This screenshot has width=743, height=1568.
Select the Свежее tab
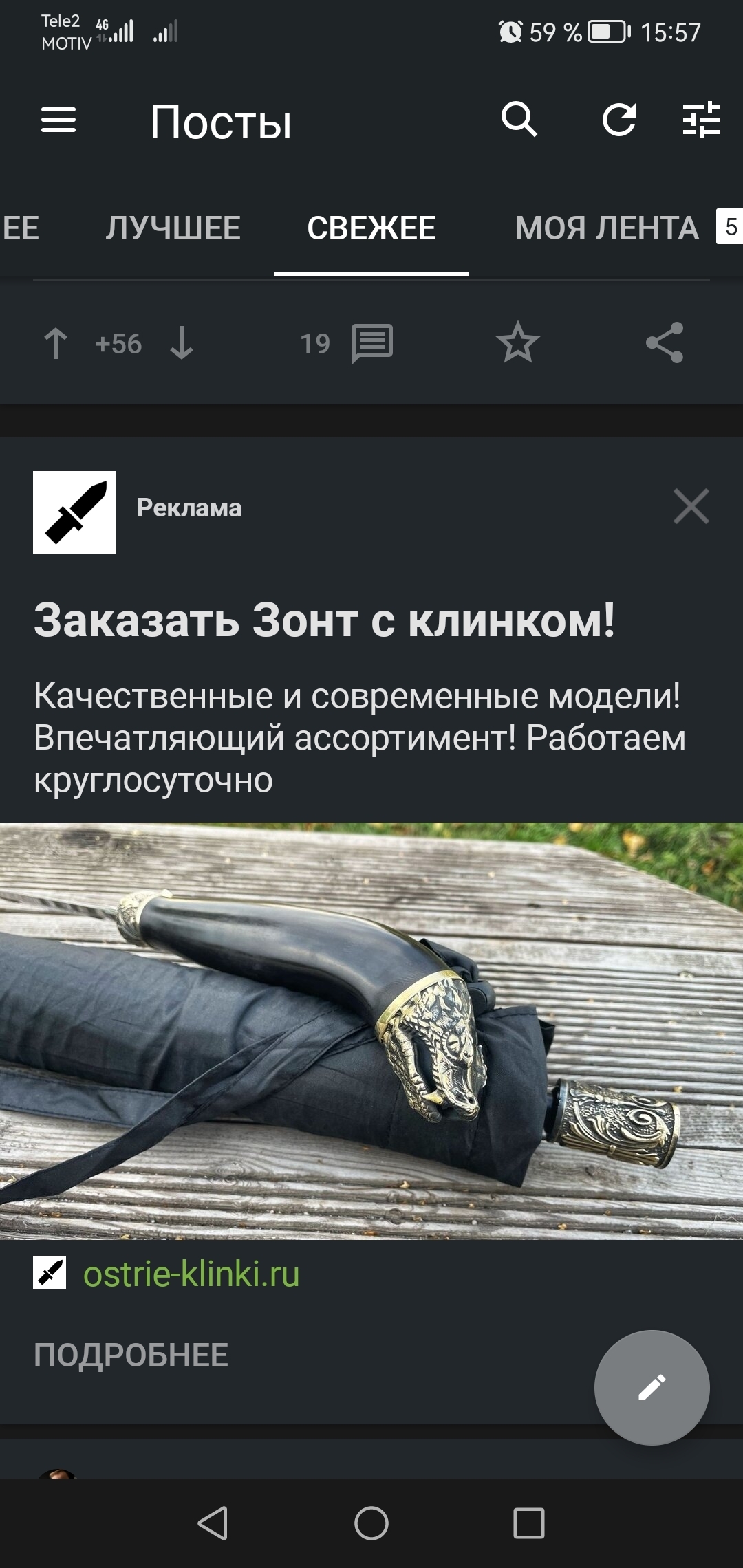(x=371, y=228)
